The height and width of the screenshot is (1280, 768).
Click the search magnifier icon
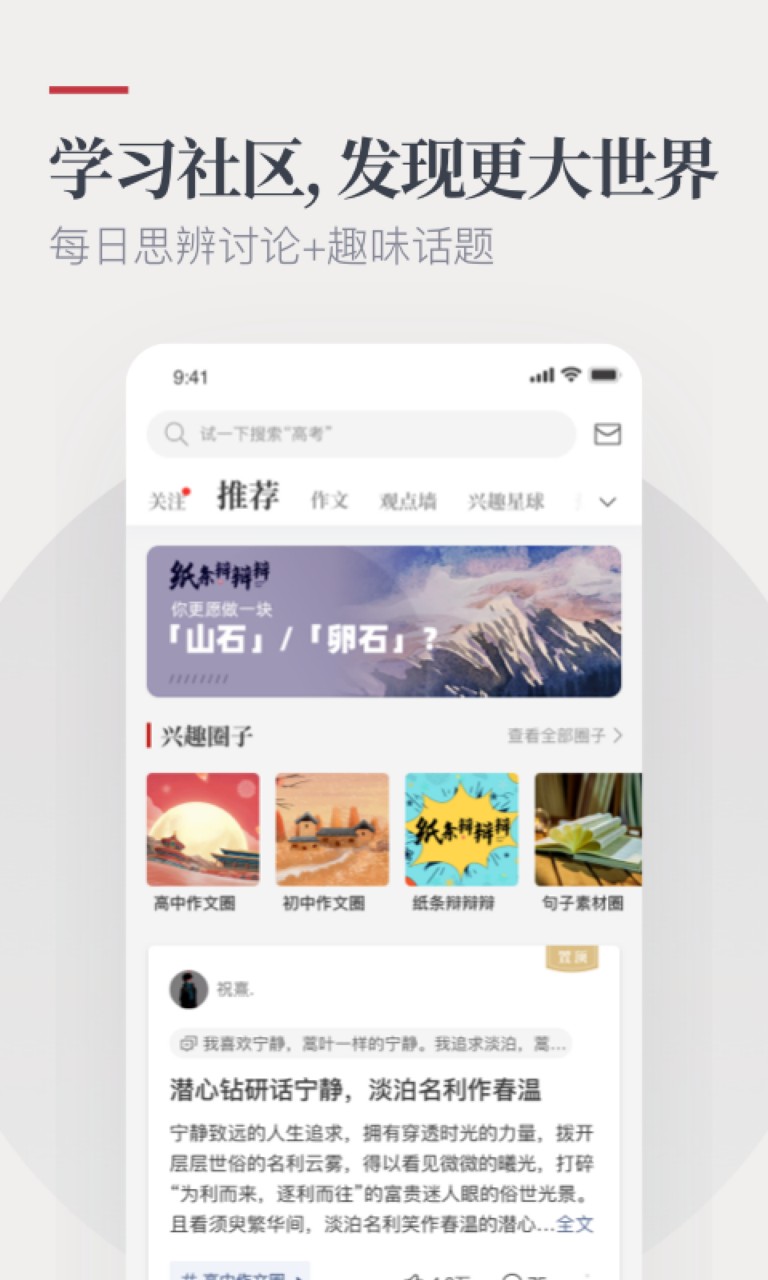click(175, 434)
